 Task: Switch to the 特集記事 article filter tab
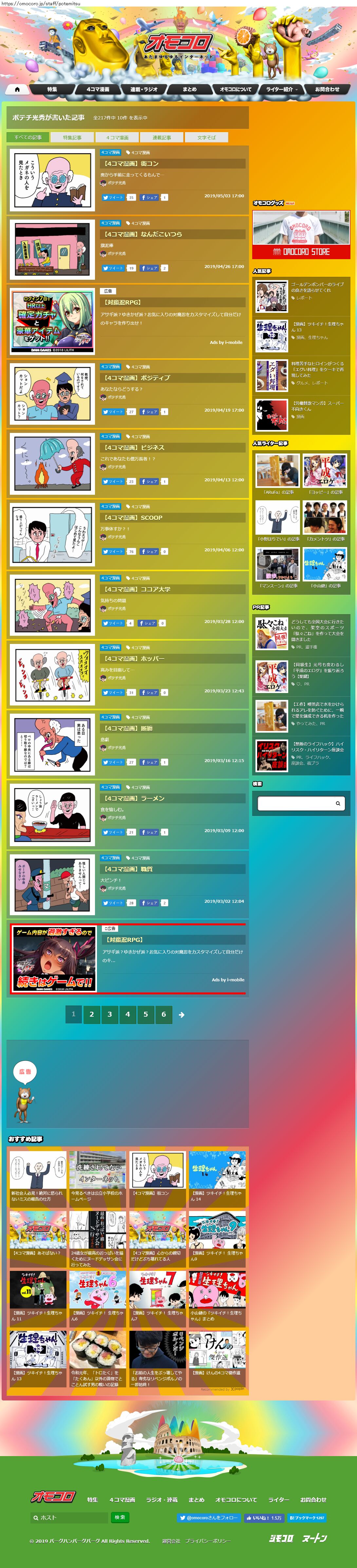(x=72, y=137)
